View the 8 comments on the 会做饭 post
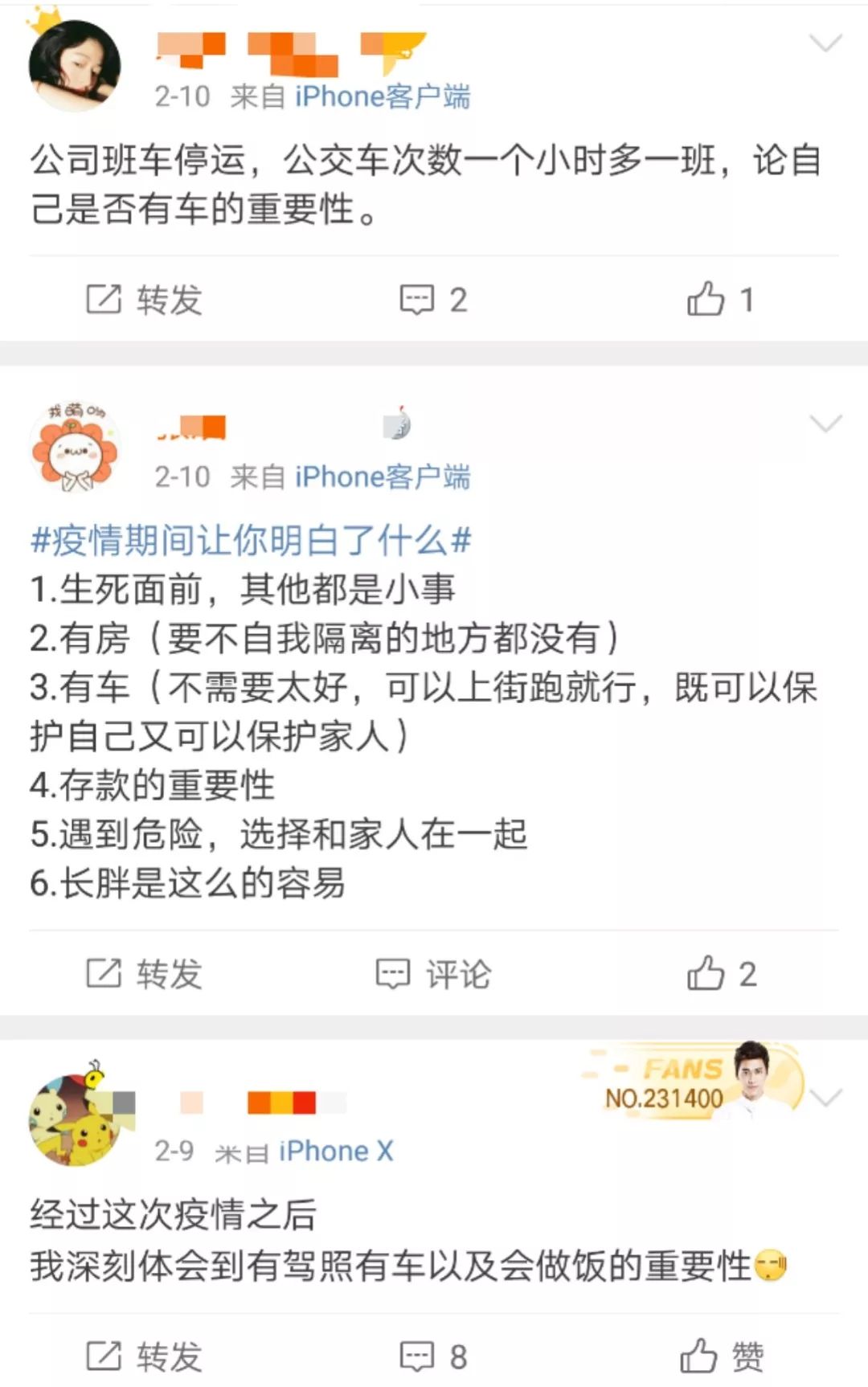The image size is (868, 1387). point(433,1356)
